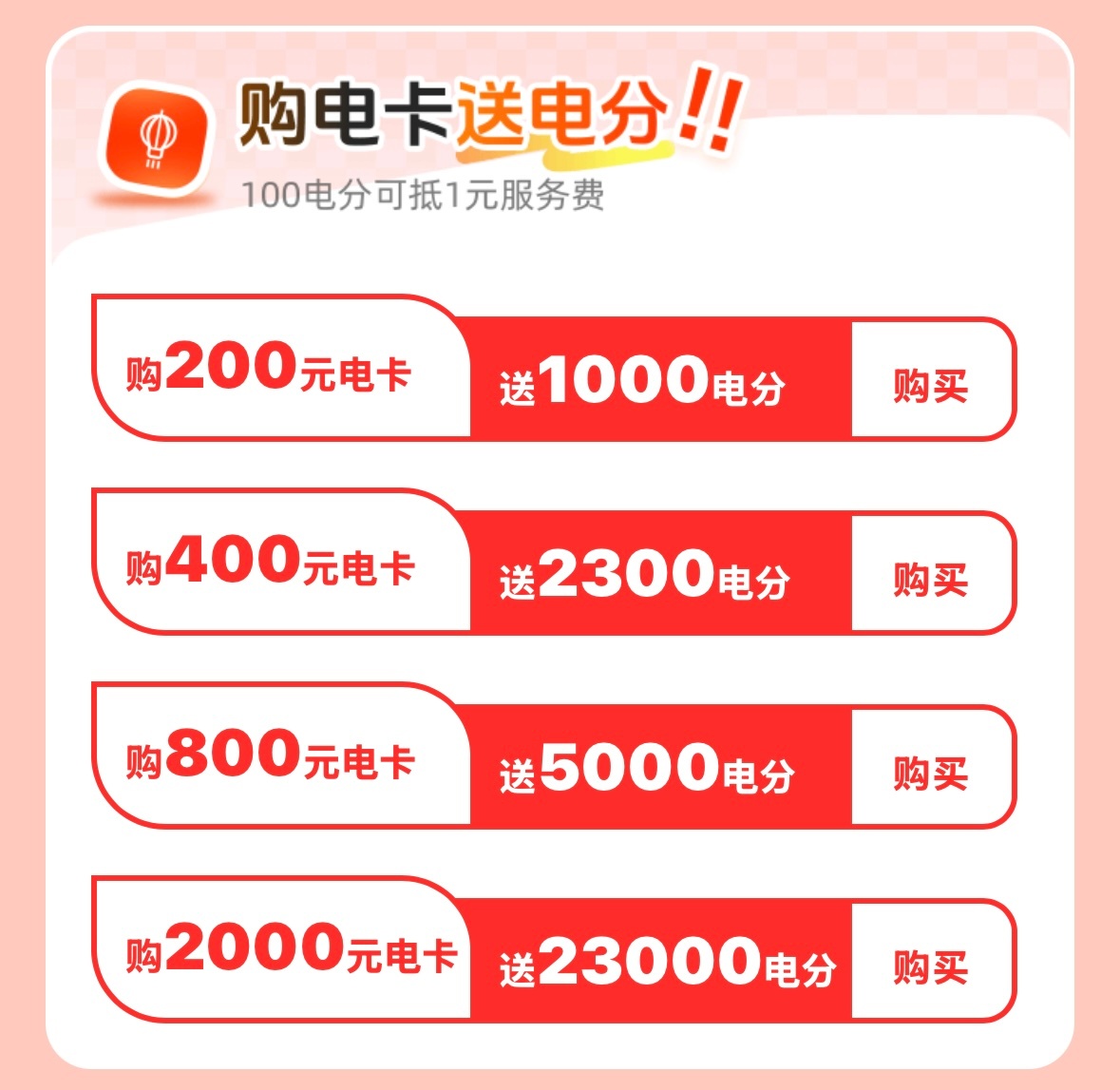Buy the 200元 power card
The width and height of the screenshot is (1120, 1090).
pyautogui.click(x=930, y=386)
